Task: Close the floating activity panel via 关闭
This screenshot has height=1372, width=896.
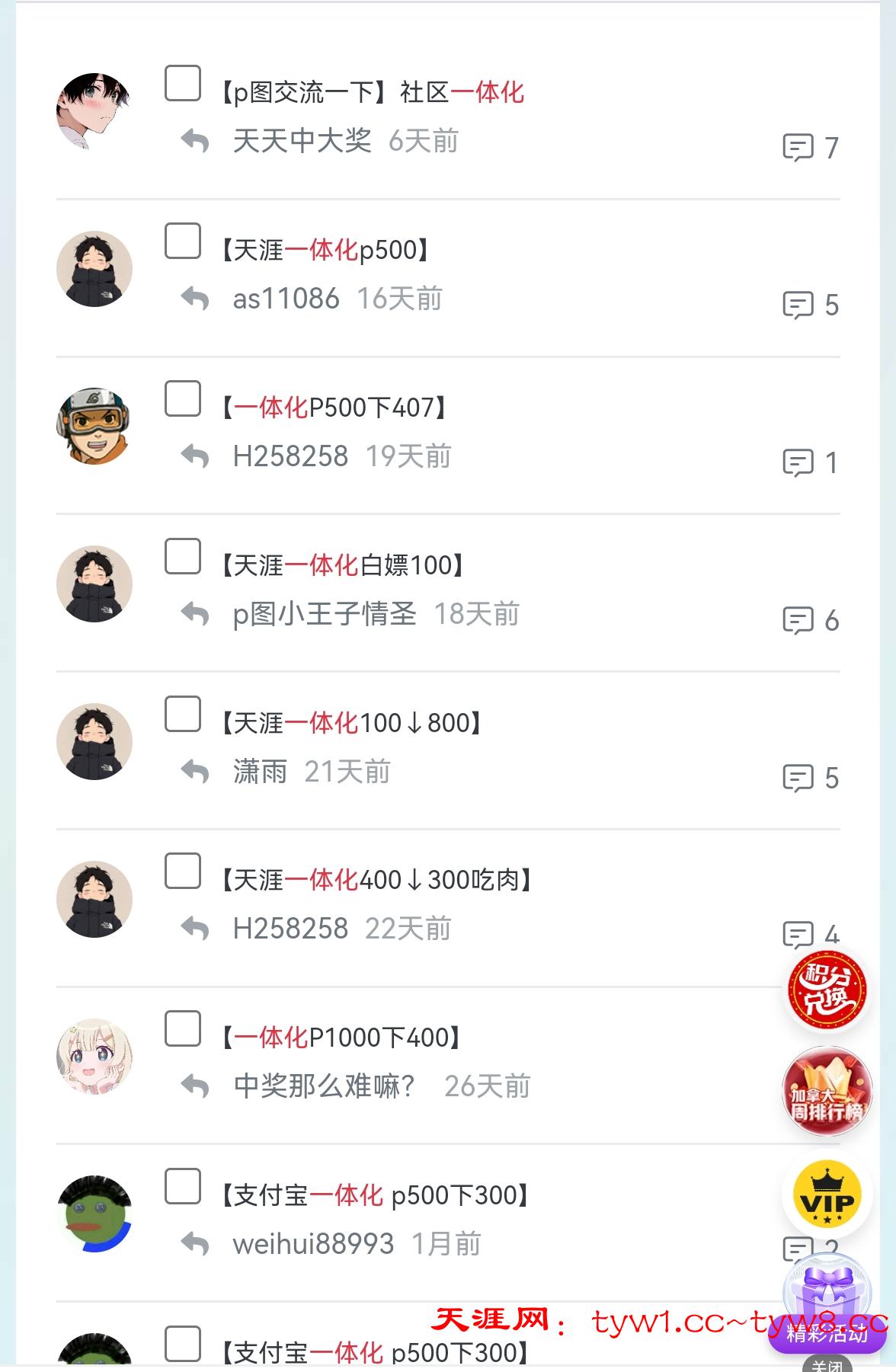Action: pos(827,1365)
